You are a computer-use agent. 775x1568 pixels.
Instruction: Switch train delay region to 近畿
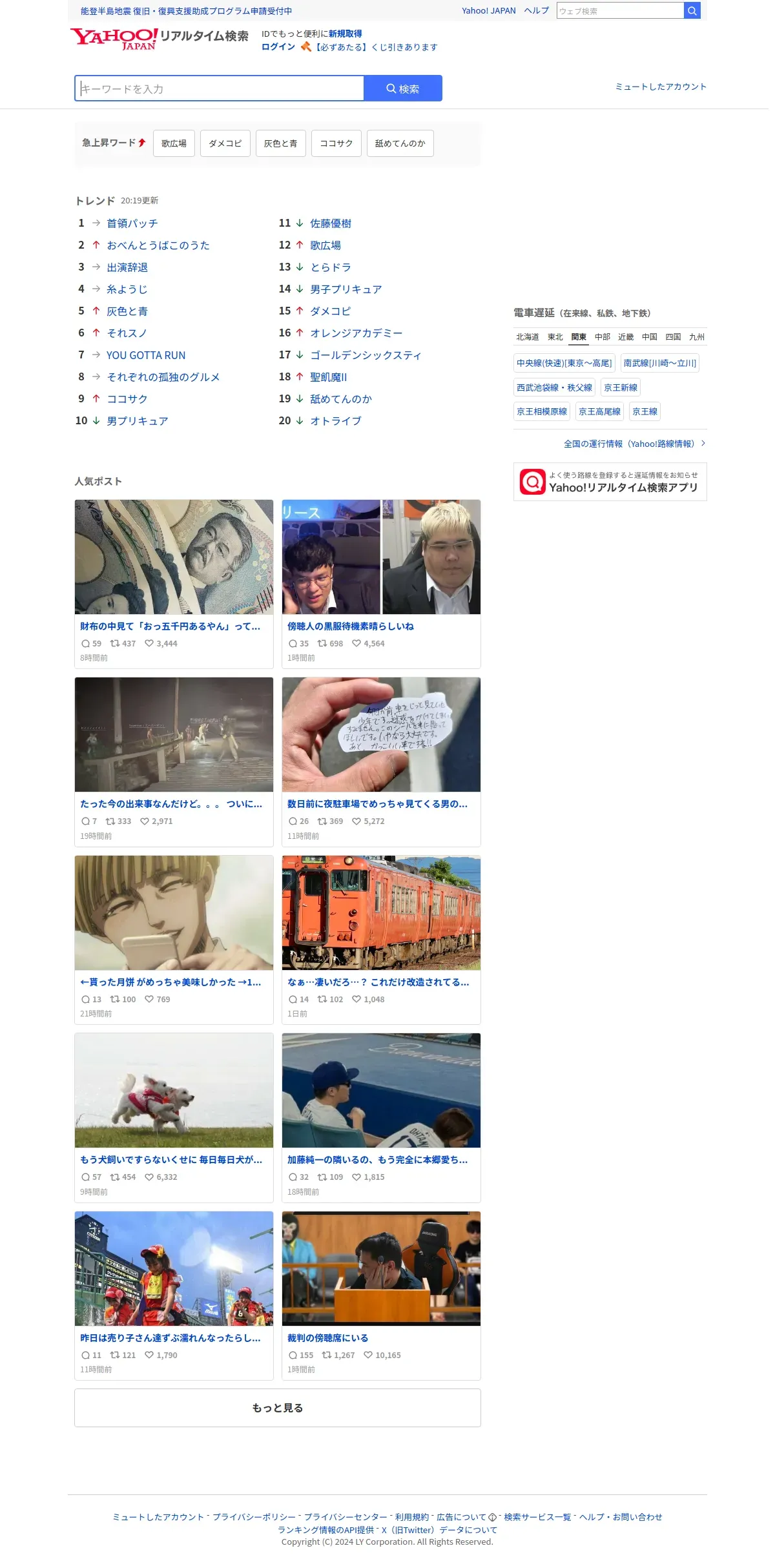[x=626, y=337]
